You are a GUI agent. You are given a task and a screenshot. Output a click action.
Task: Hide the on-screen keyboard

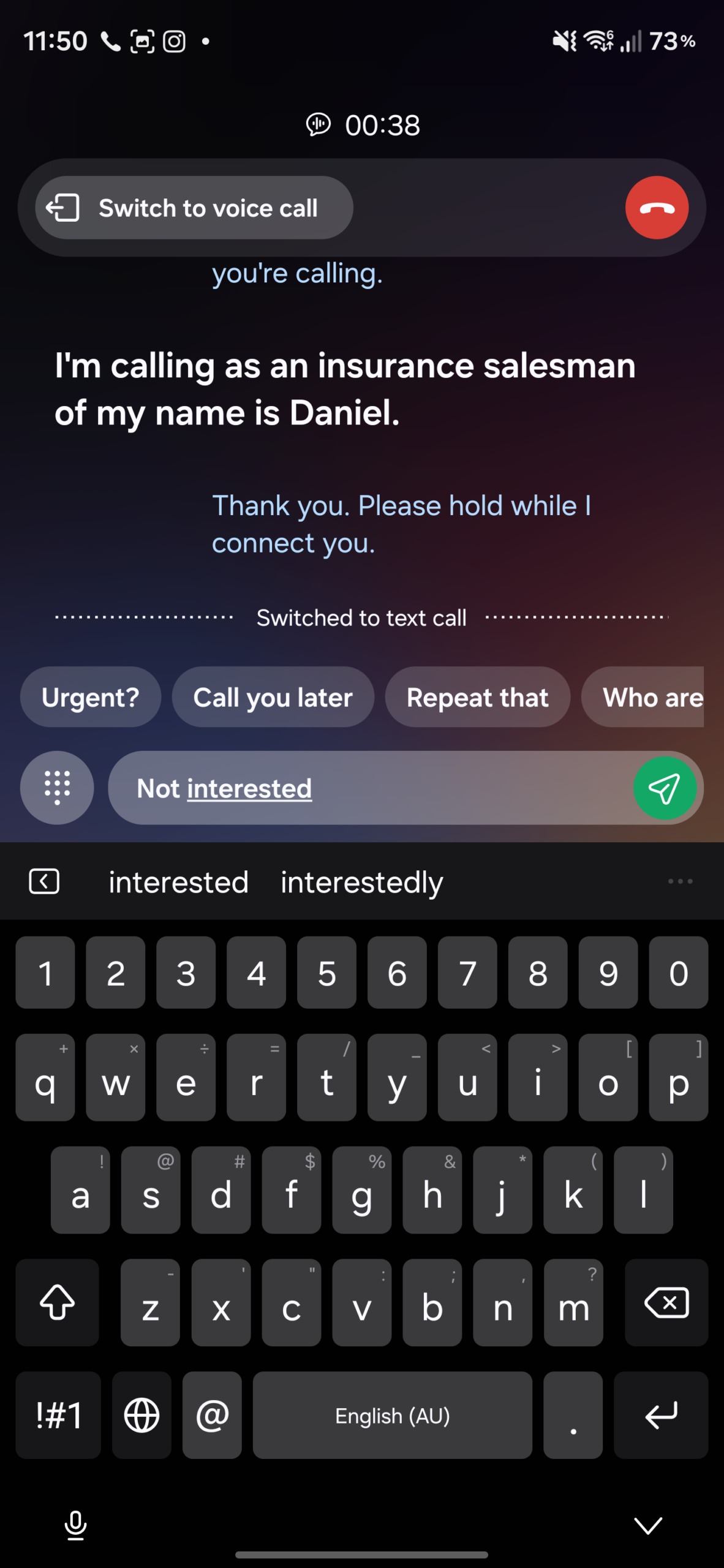648,1525
